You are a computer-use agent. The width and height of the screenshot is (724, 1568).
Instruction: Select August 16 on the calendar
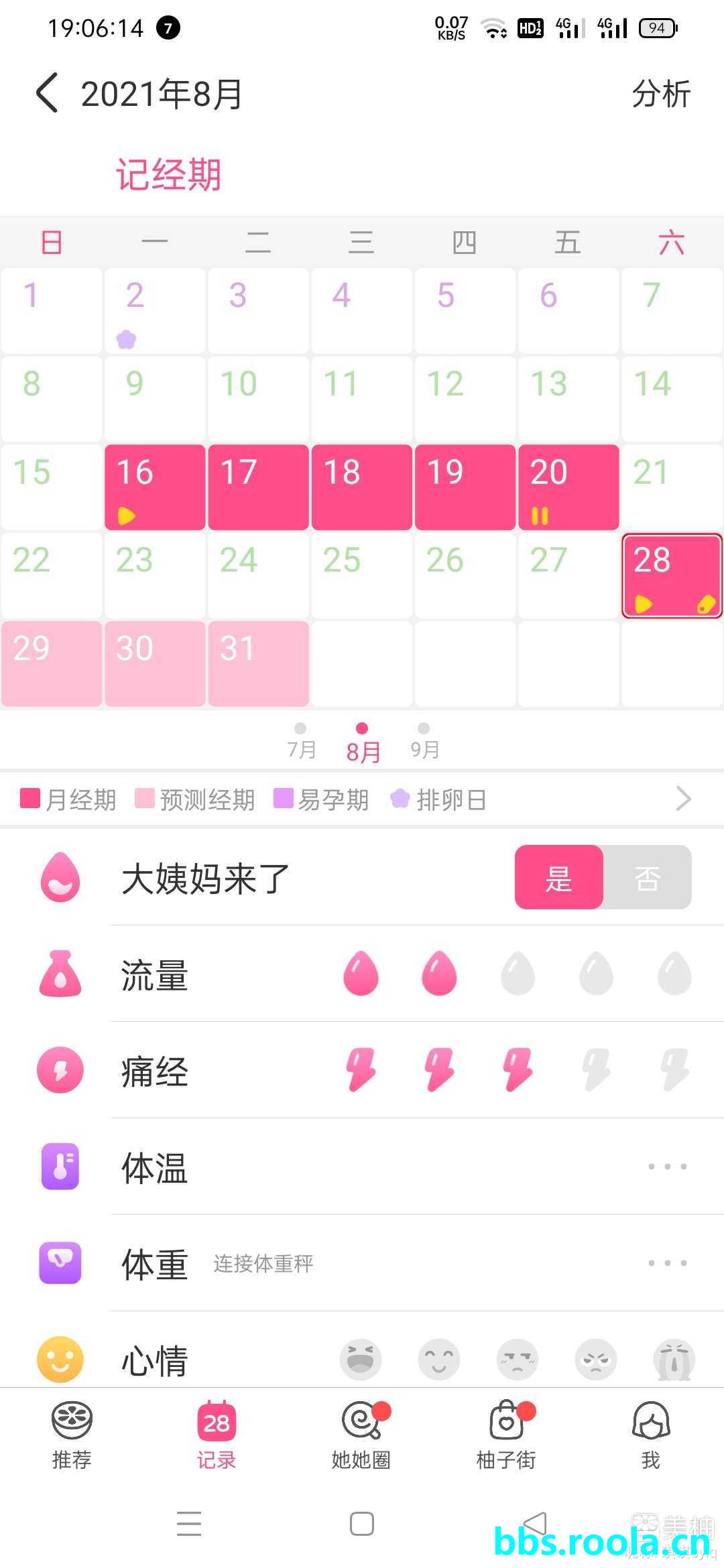pos(155,487)
